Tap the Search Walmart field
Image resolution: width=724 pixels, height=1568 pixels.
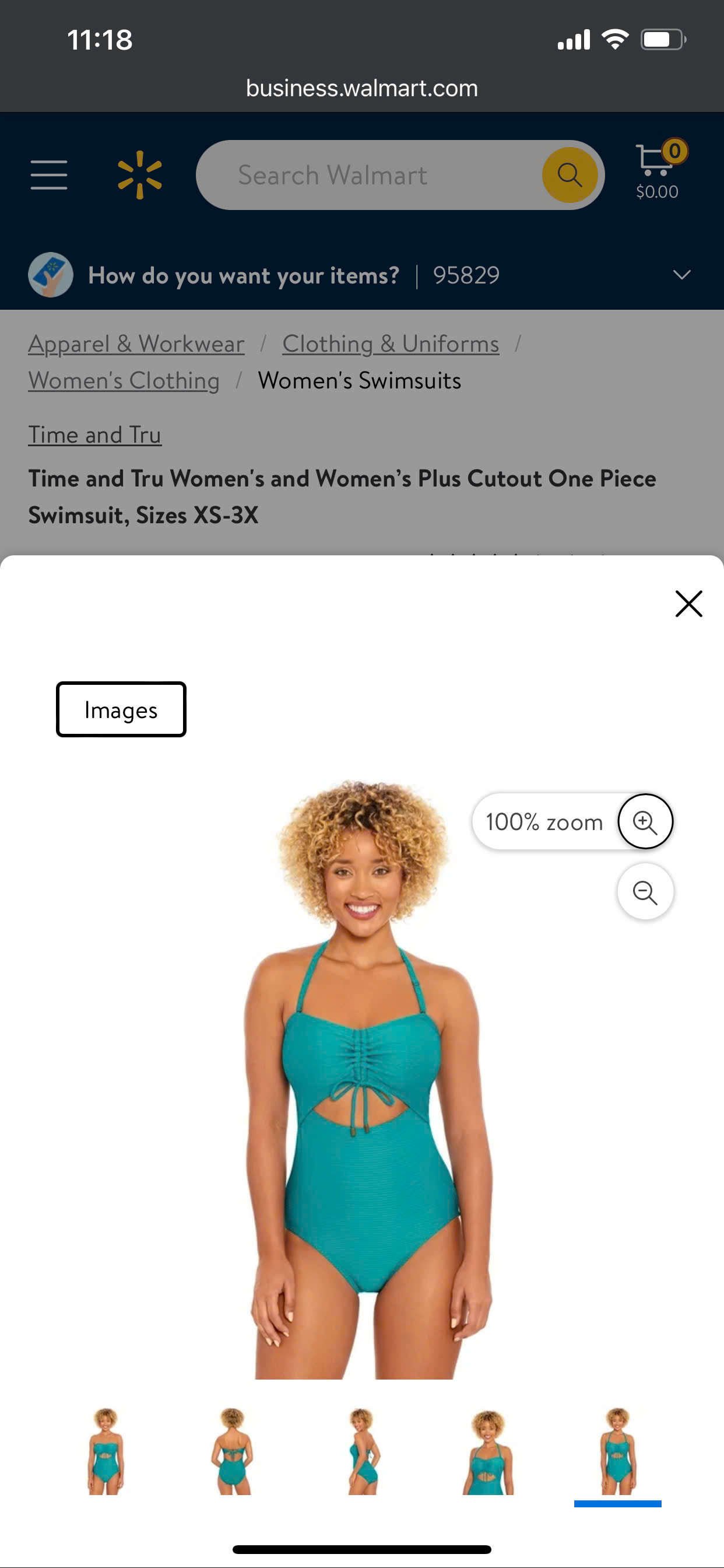click(x=367, y=176)
